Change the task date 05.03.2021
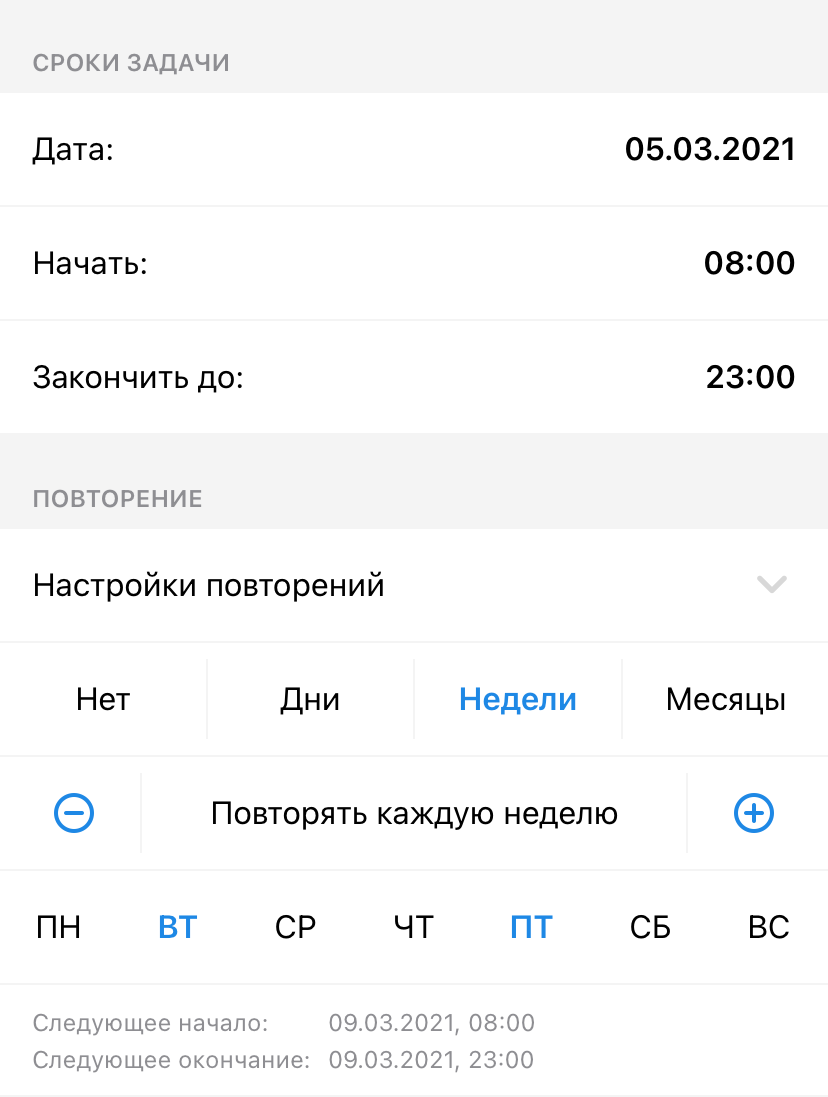The image size is (828, 1097). (709, 150)
